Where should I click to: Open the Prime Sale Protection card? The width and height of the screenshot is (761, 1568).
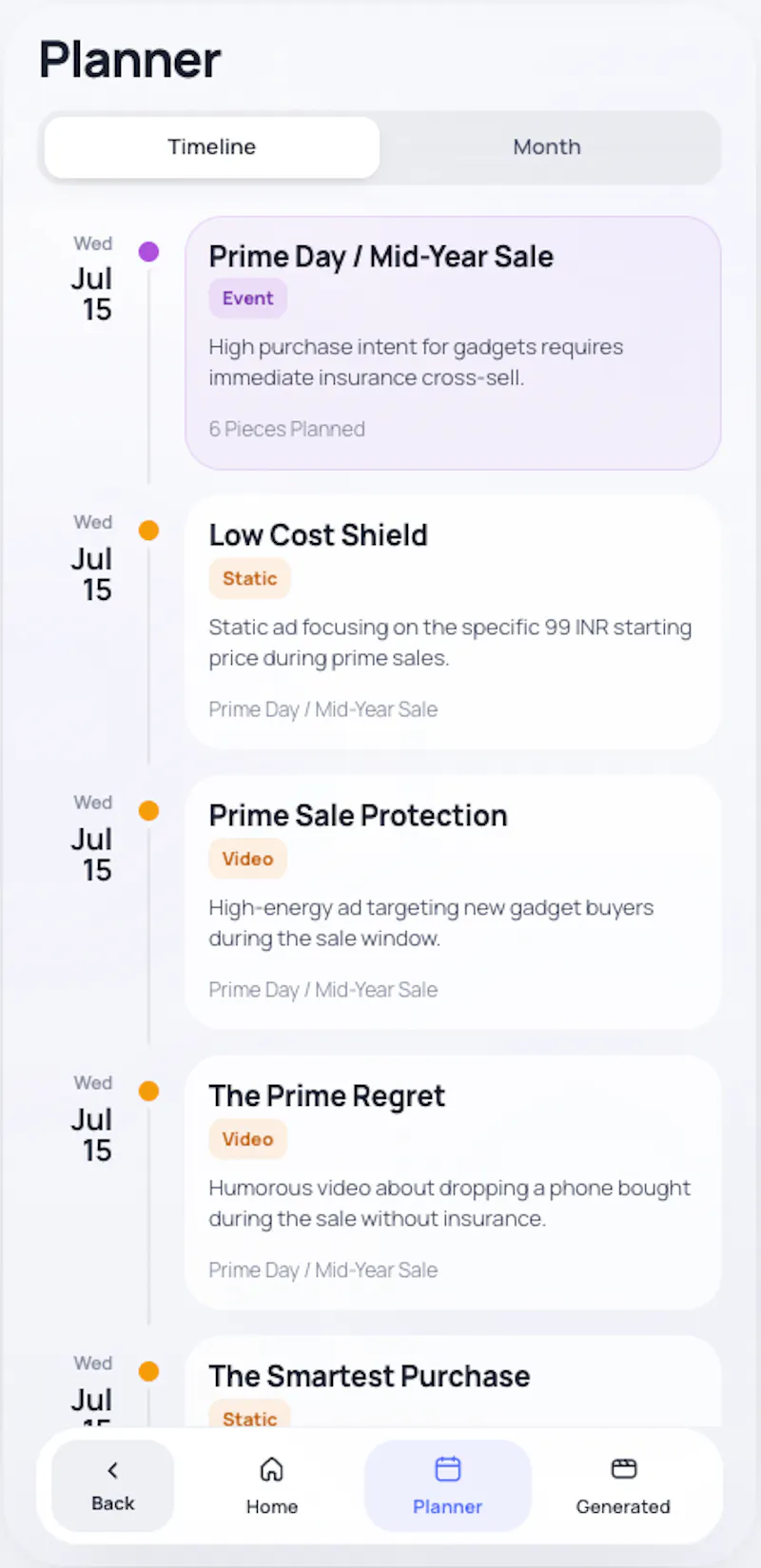tap(453, 902)
